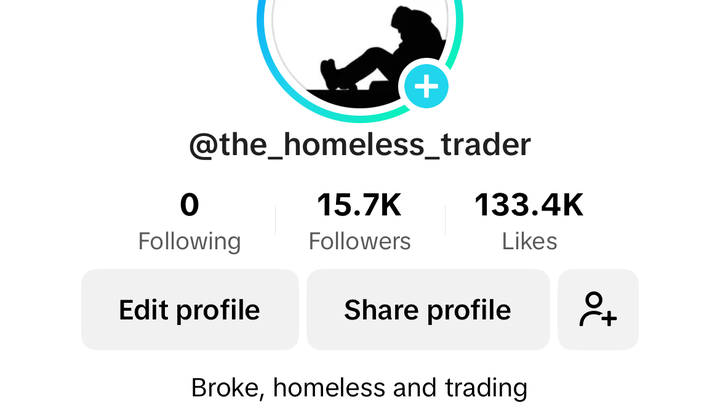Open the Following list
This screenshot has height=405, width=720.
pos(189,222)
